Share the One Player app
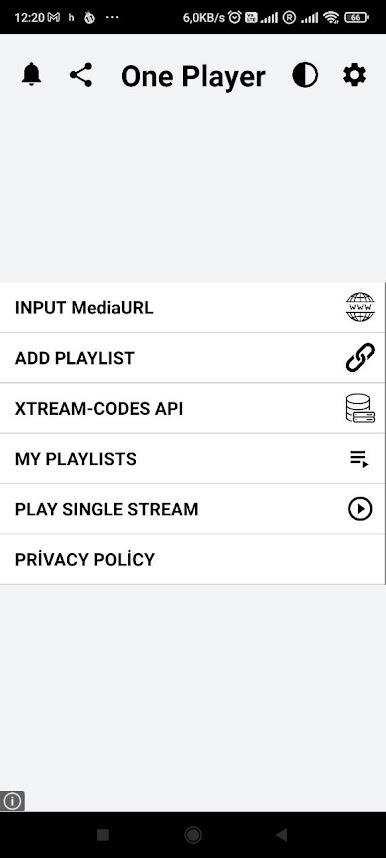The height and width of the screenshot is (858, 386). click(81, 75)
